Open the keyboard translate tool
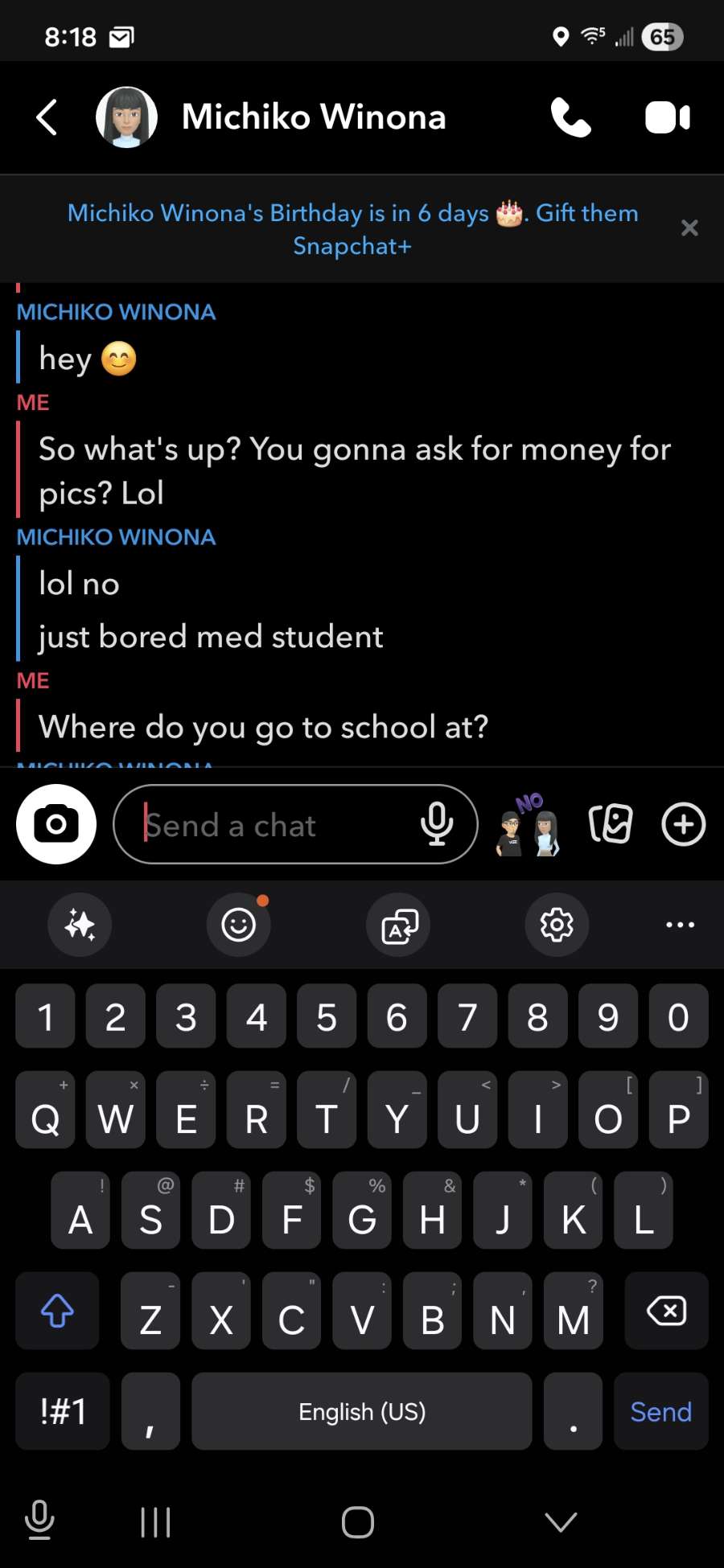 tap(398, 925)
